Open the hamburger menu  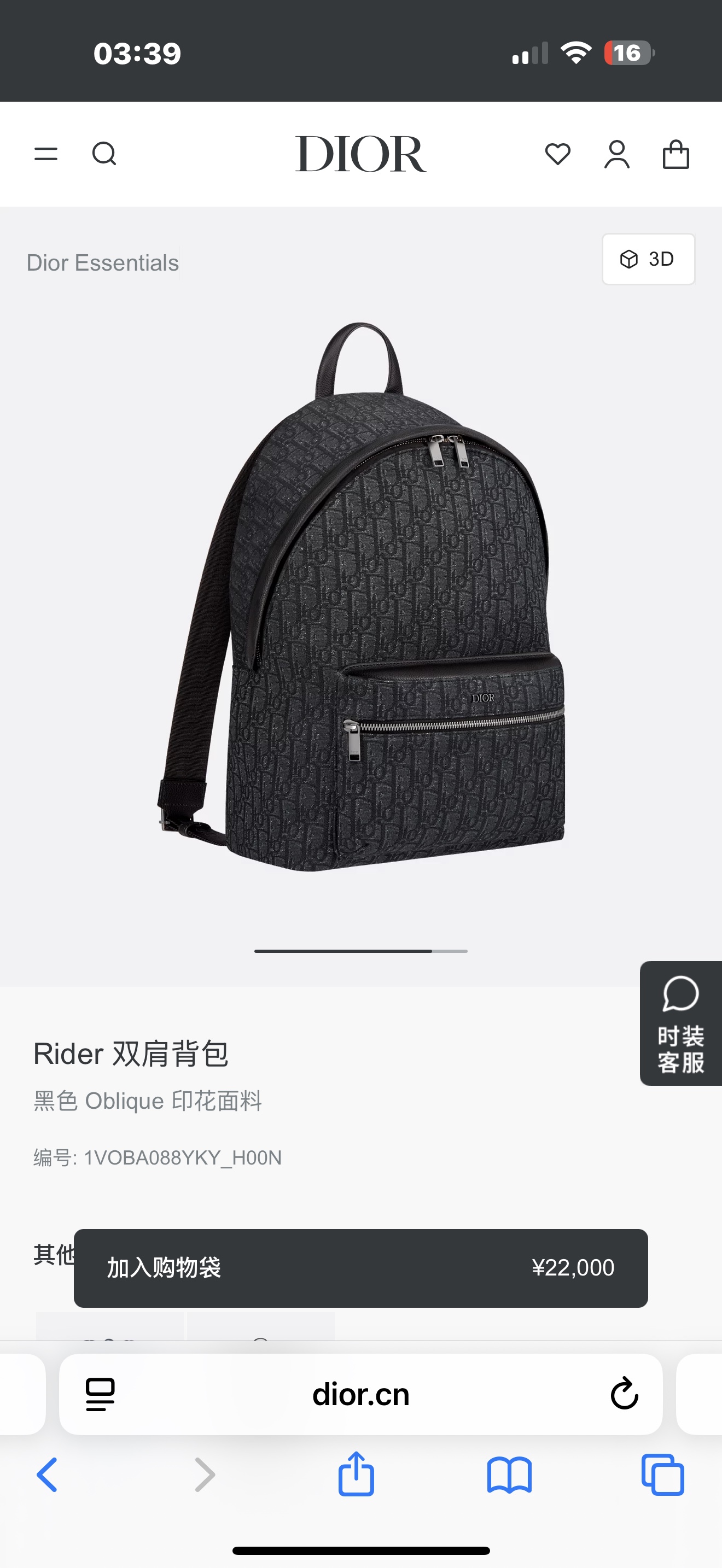(x=45, y=154)
